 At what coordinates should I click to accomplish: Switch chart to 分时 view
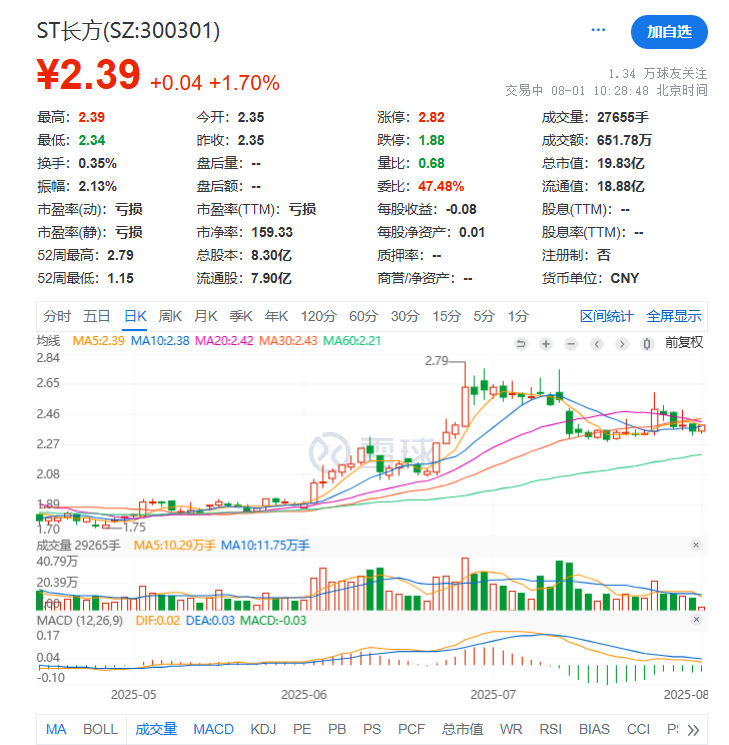tap(58, 316)
